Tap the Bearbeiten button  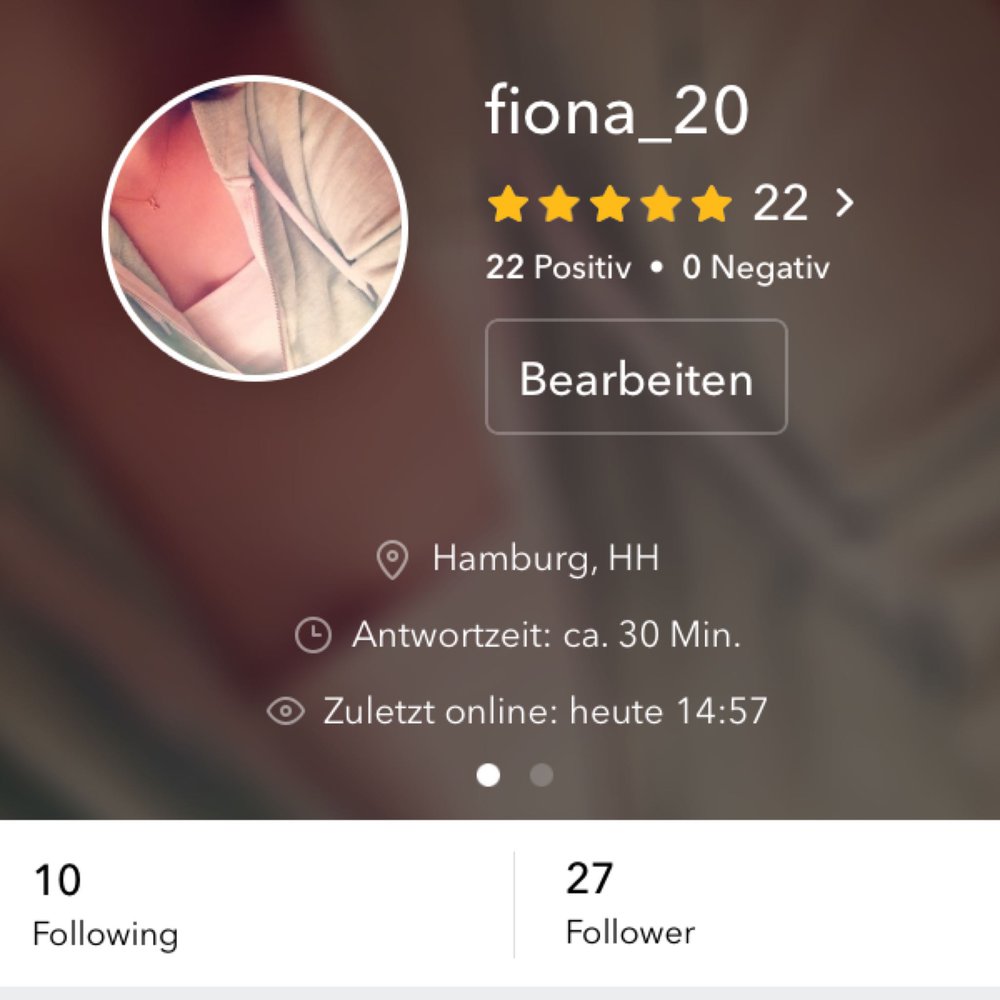636,377
